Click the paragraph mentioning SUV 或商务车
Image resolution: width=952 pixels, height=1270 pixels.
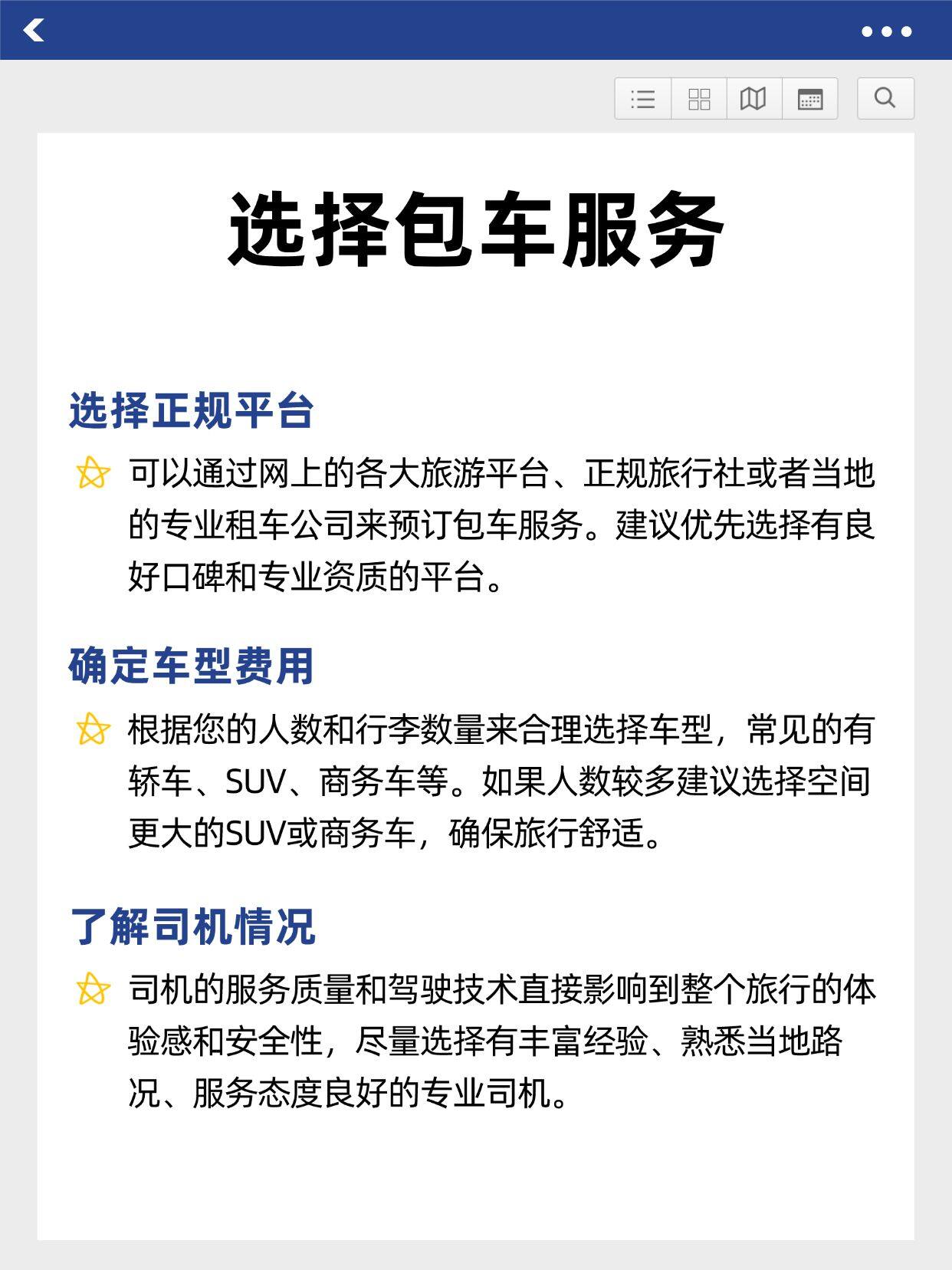(x=498, y=782)
